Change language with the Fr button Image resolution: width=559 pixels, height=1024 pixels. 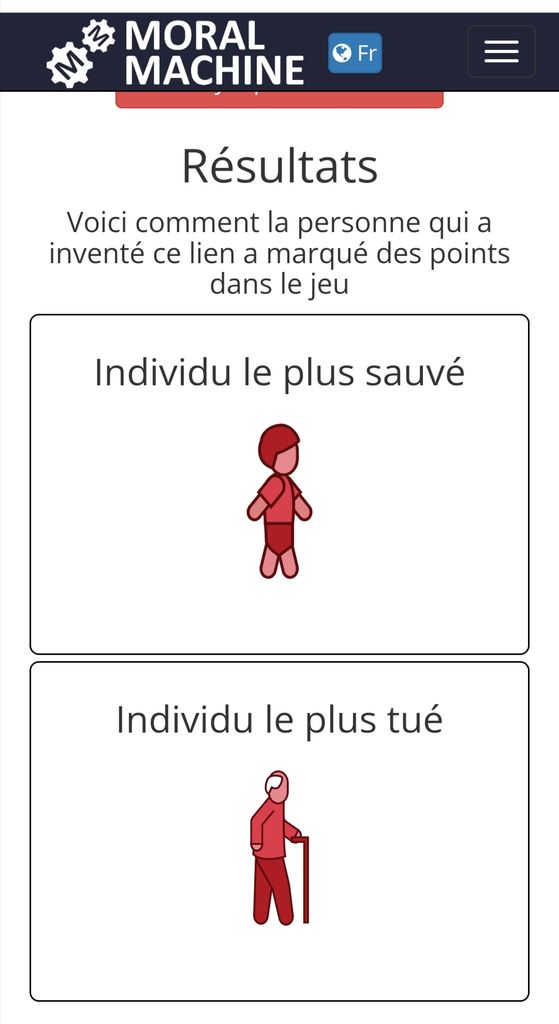click(x=355, y=53)
